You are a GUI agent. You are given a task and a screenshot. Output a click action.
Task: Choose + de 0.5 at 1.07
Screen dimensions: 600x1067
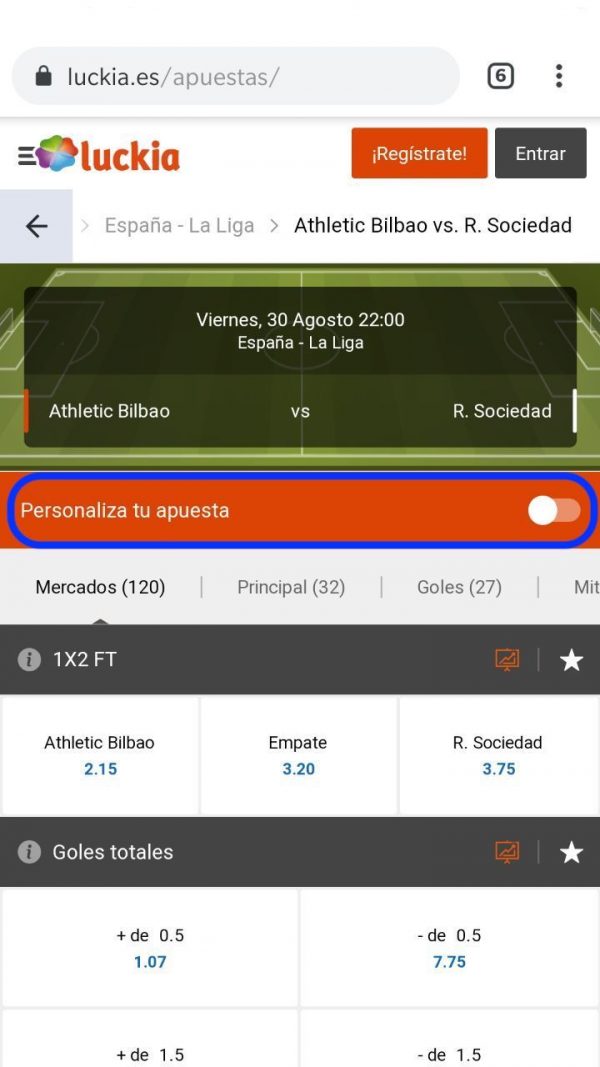click(x=150, y=948)
